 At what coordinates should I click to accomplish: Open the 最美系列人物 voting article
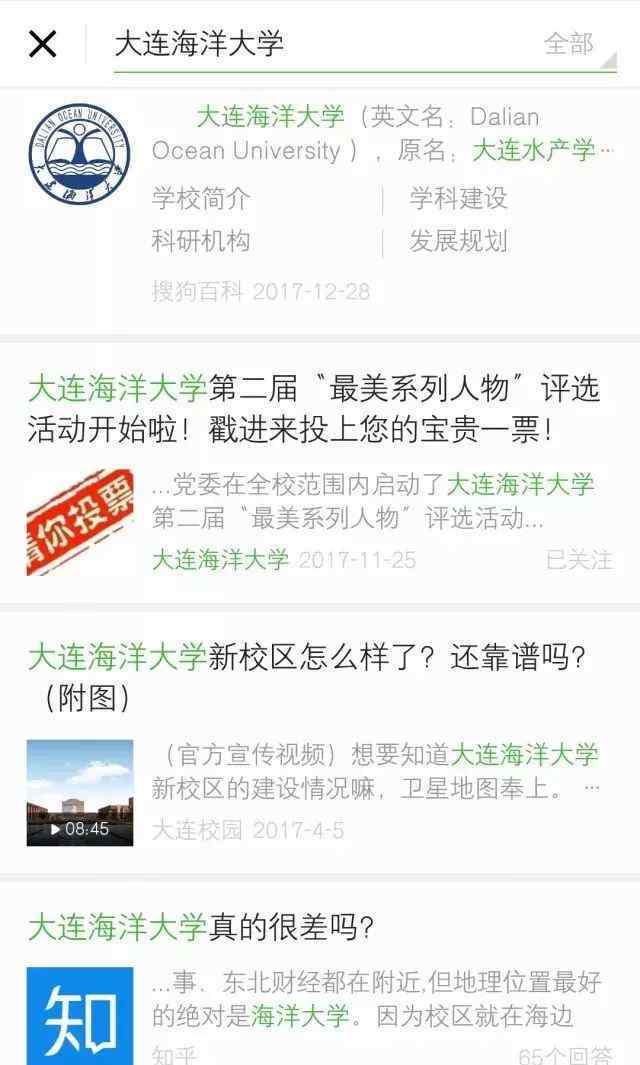point(313,408)
